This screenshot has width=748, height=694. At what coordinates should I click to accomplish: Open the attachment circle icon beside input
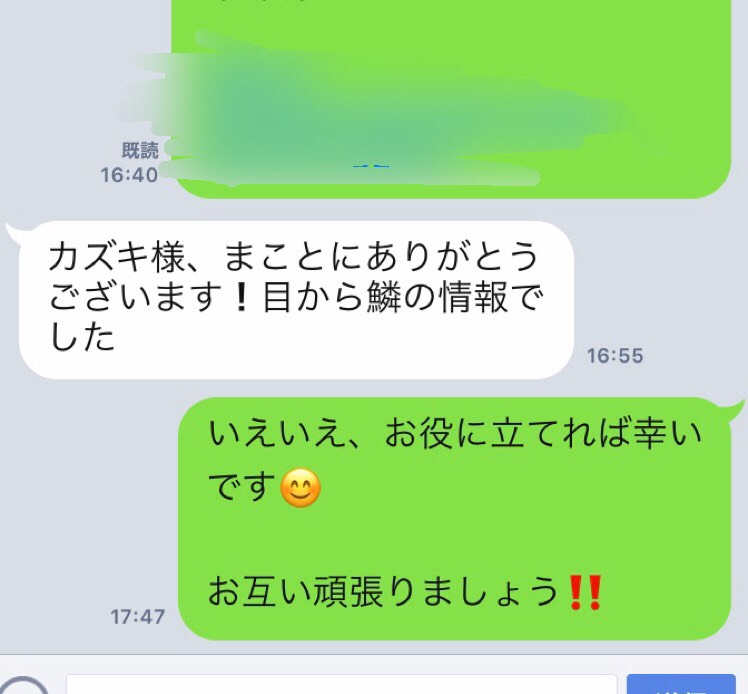click(x=24, y=685)
